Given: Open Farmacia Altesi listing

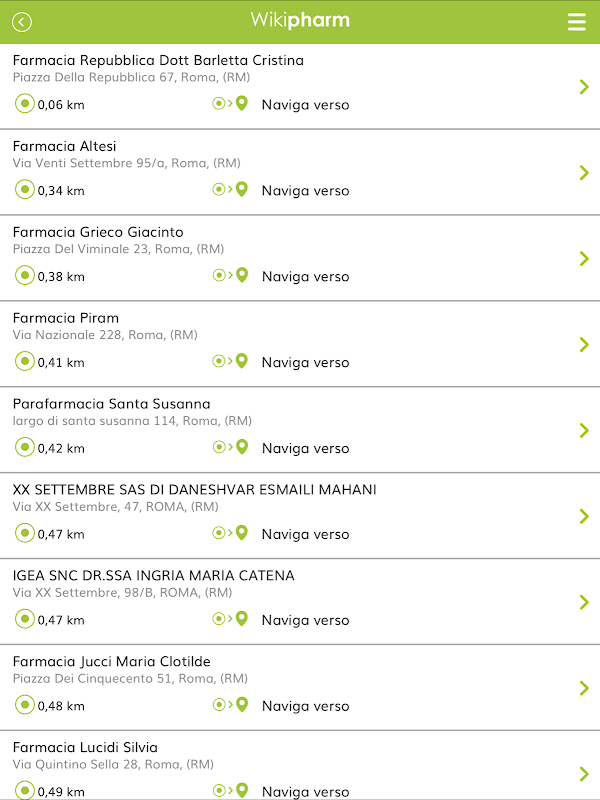Looking at the screenshot, I should coord(300,172).
